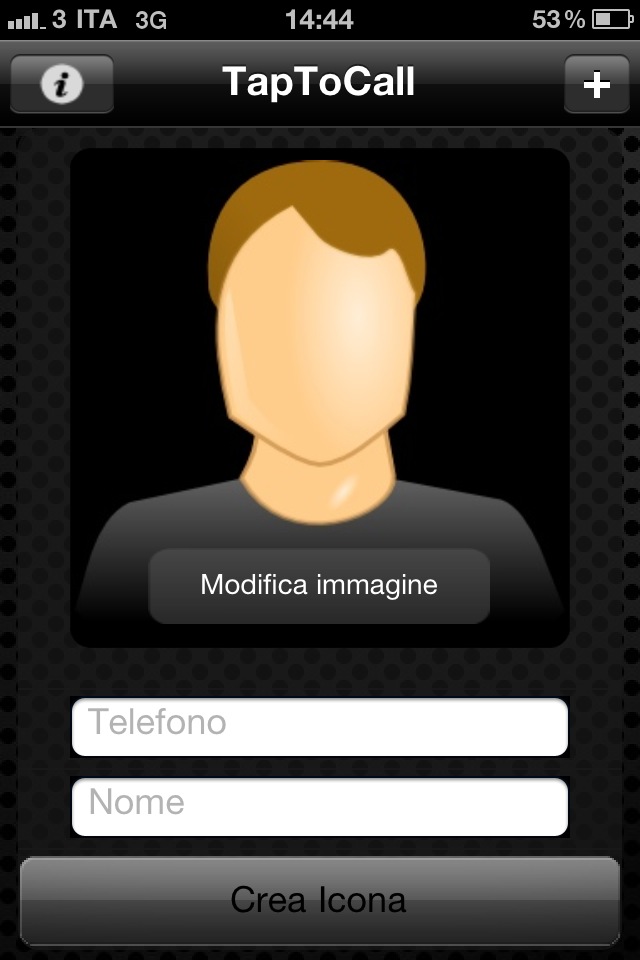
Task: Tap Modifica immagine button
Action: point(319,586)
